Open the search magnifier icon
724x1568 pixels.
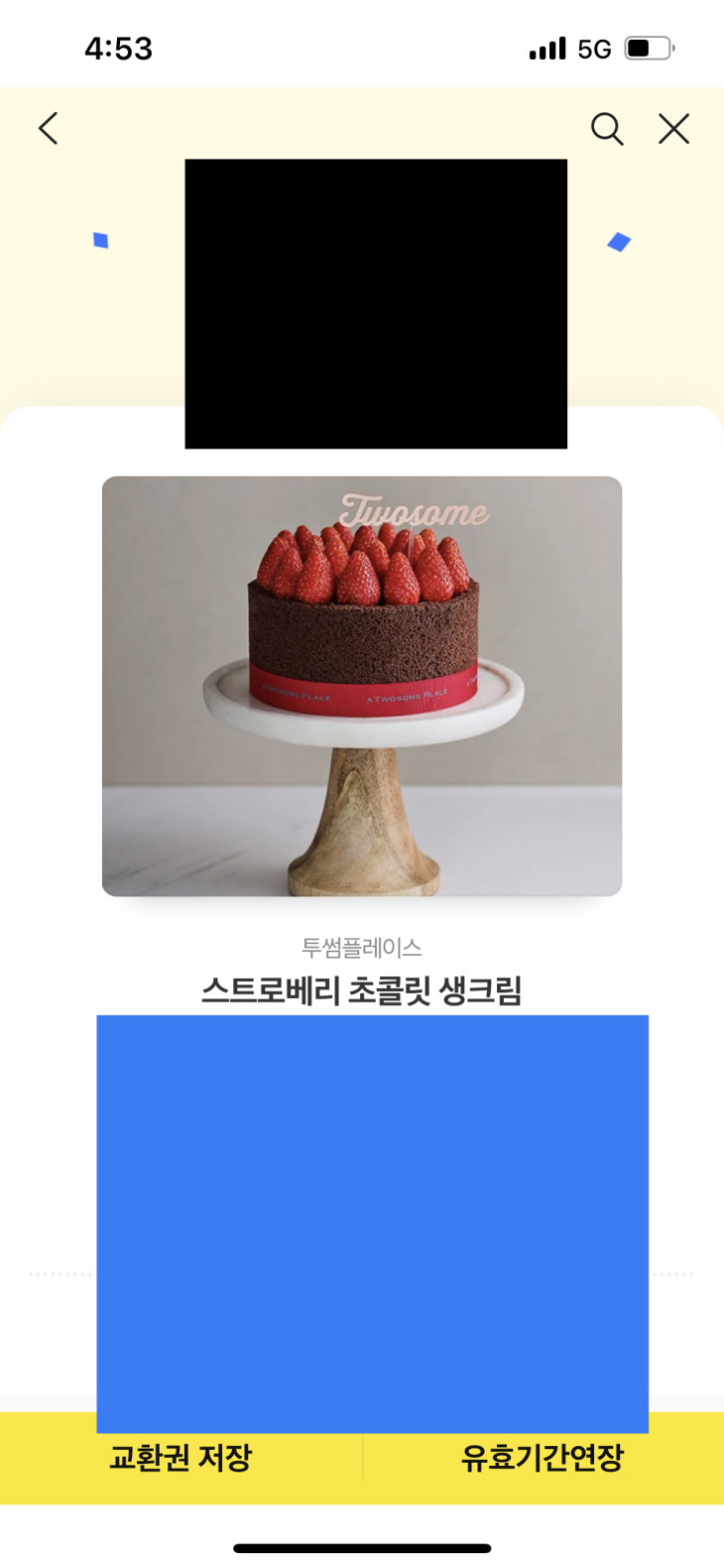[x=607, y=129]
